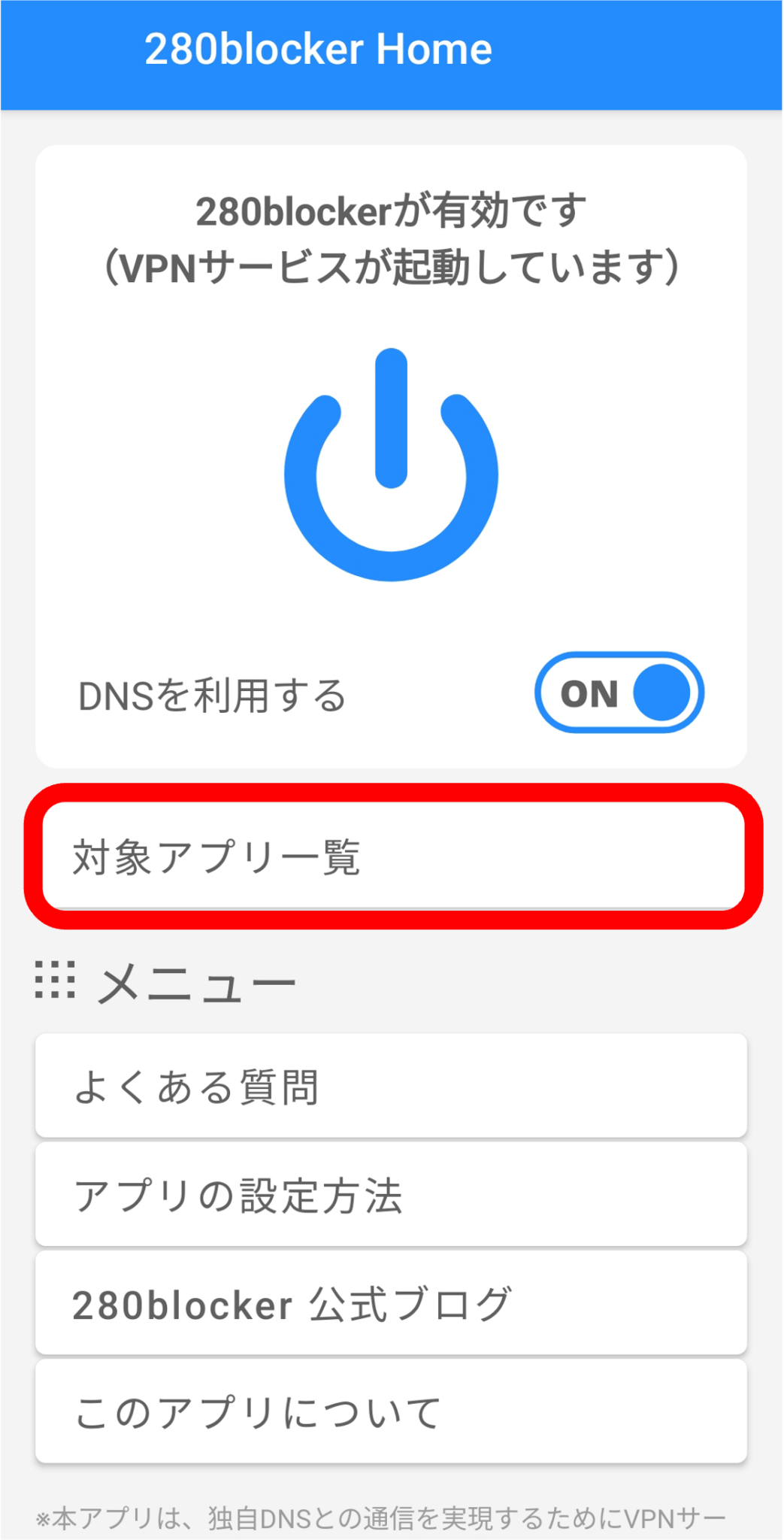Choose アプリの設定方法 menu entry
The width and height of the screenshot is (784, 1540).
tap(391, 1194)
